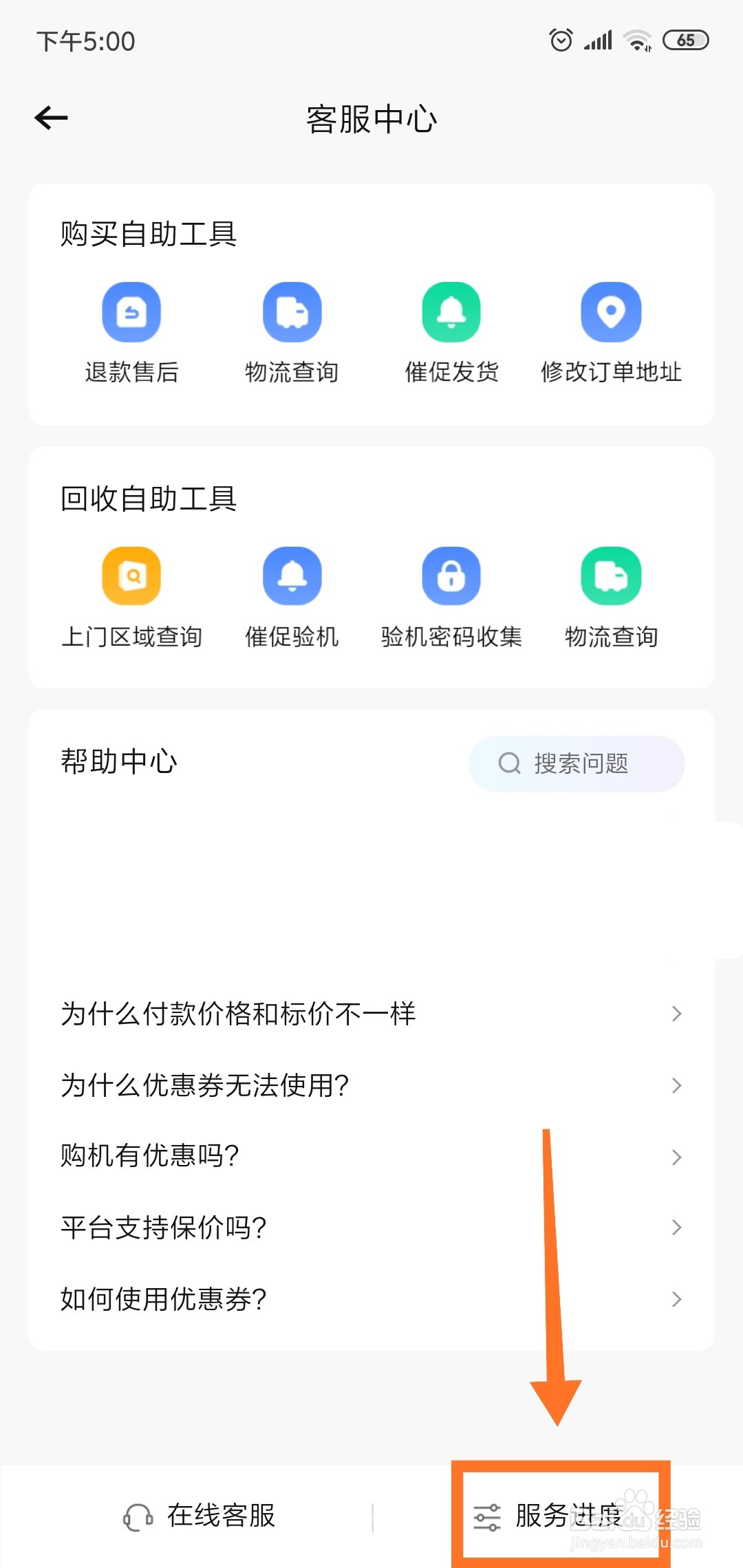The width and height of the screenshot is (743, 1568).
Task: Go back using the top-left arrow
Action: 52,118
